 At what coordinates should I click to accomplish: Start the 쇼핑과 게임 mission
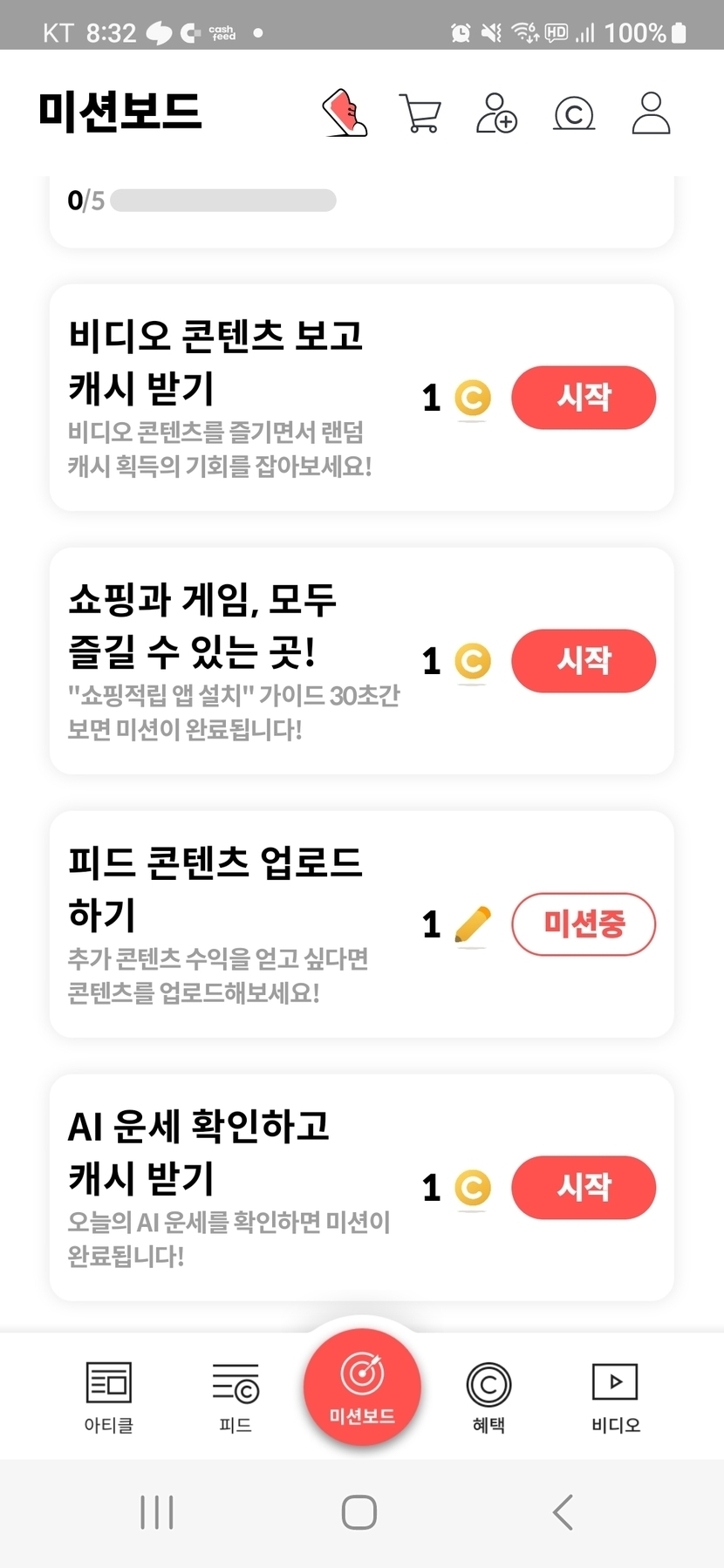click(584, 660)
